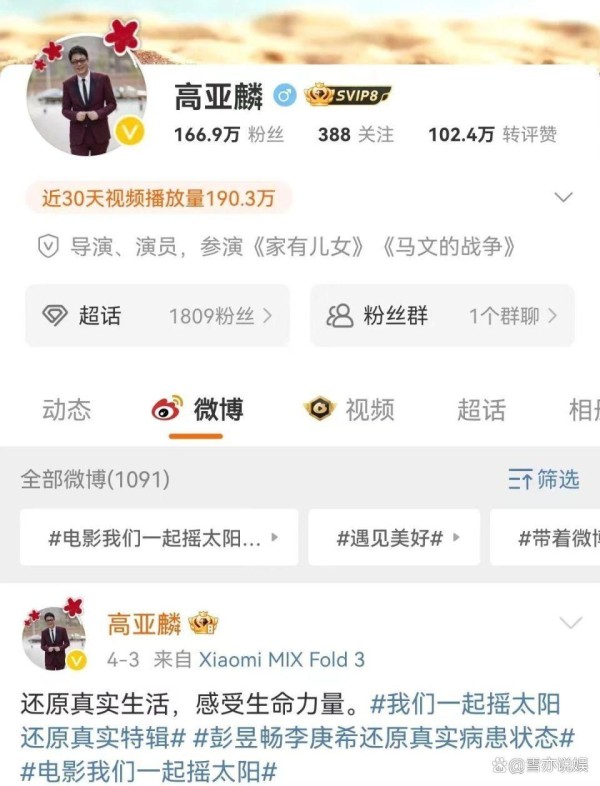
Task: Open the SVIP8 membership badge
Action: (347, 95)
